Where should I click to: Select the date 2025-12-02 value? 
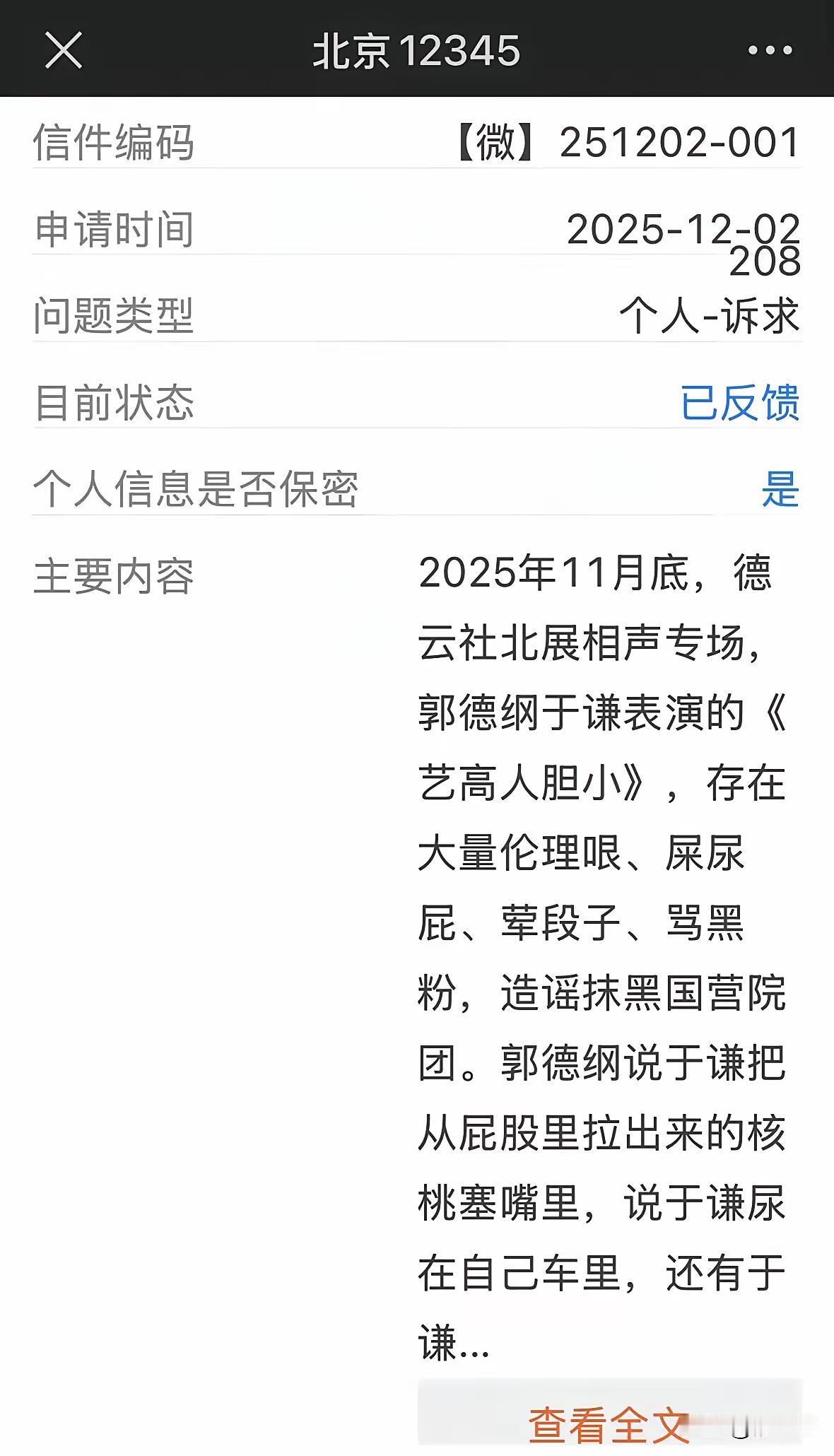pyautogui.click(x=682, y=228)
